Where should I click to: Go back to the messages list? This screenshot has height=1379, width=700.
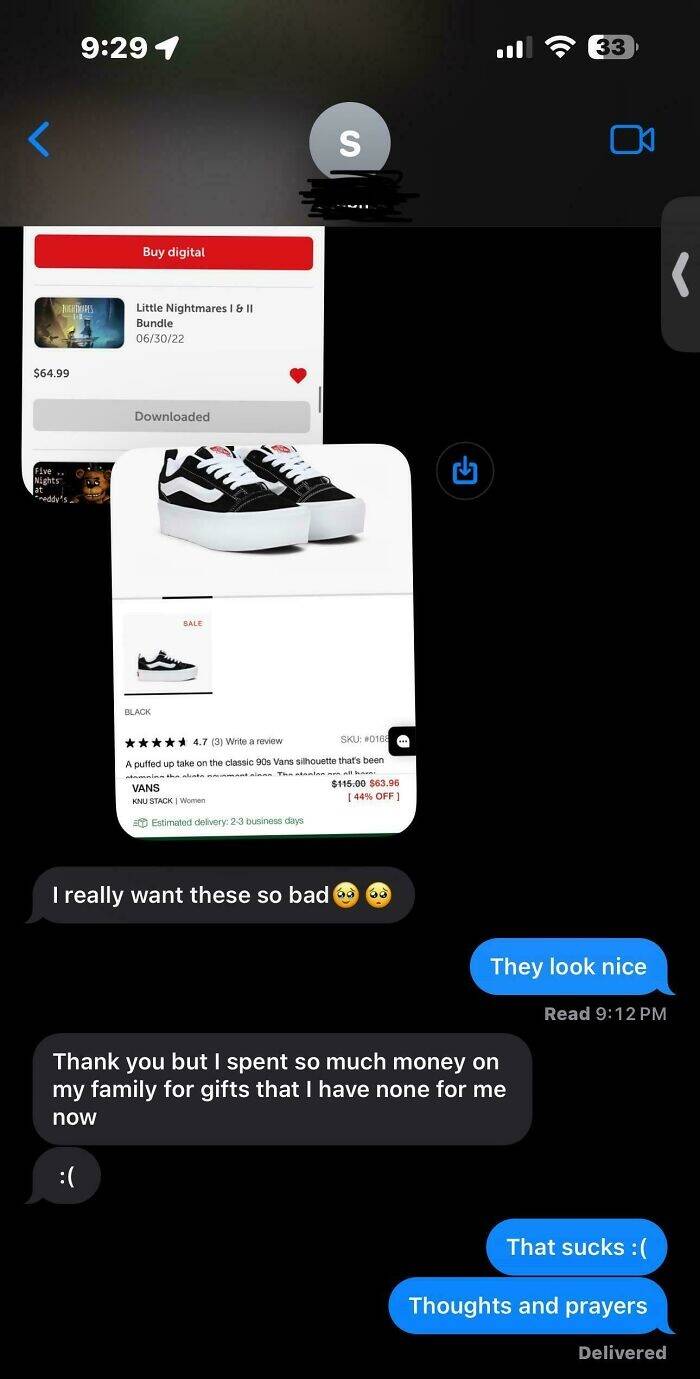click(x=38, y=139)
